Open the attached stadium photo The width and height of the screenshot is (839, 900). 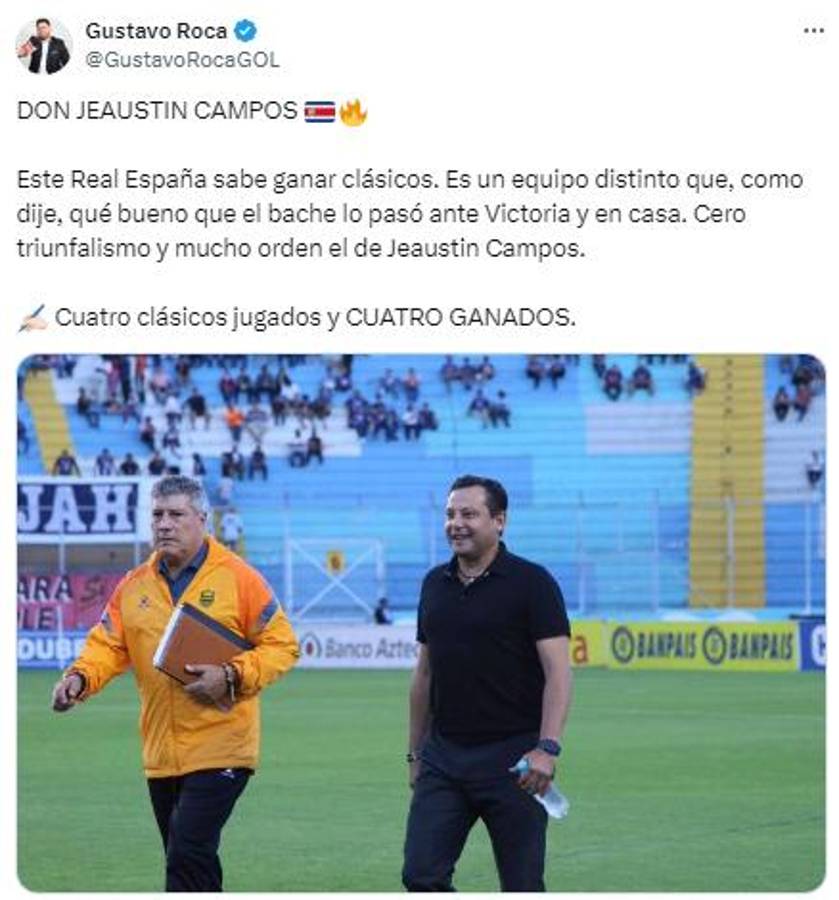point(419,625)
